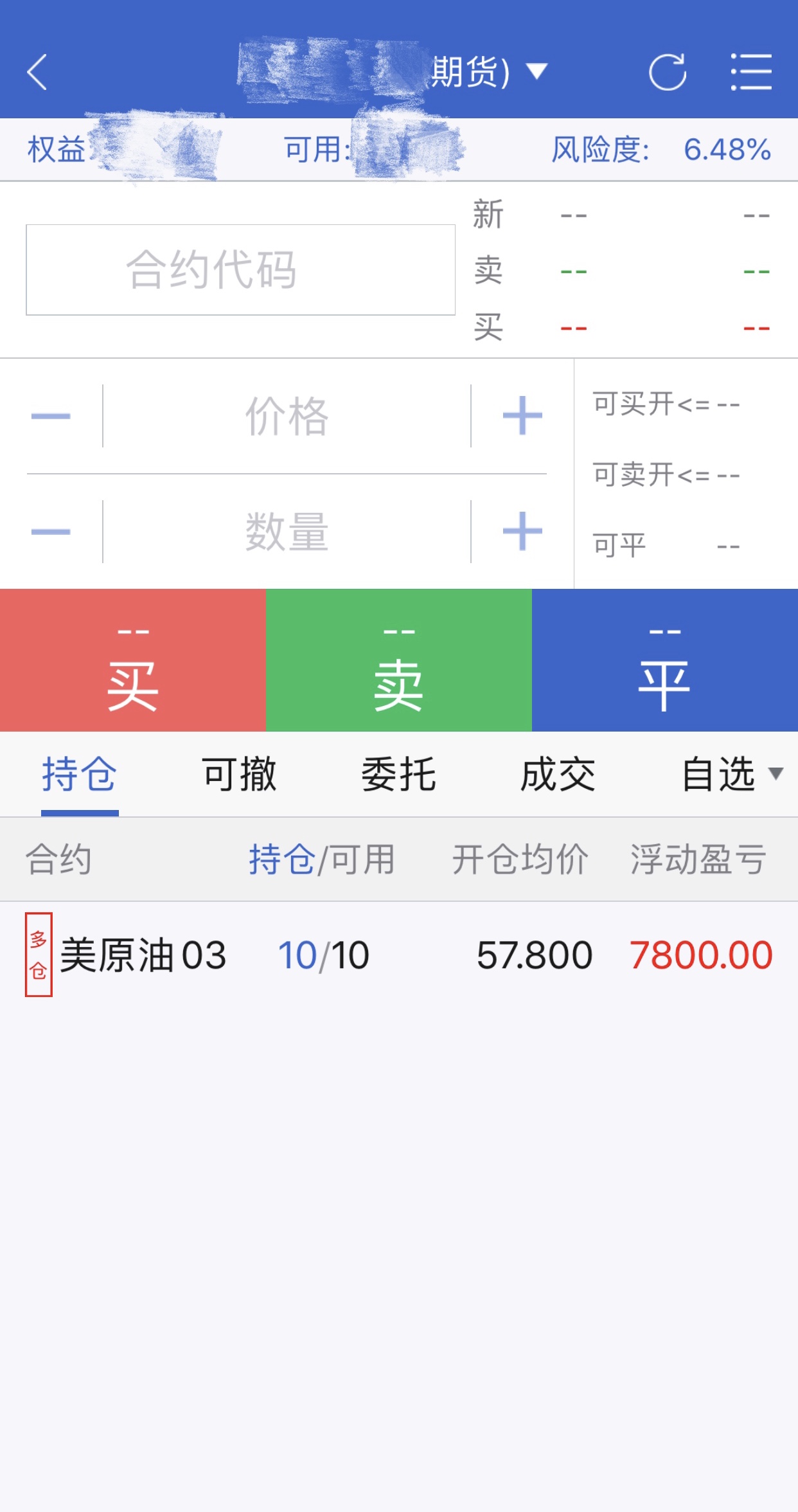Switch to the 成交 trades tab
The width and height of the screenshot is (798, 1512).
558,774
